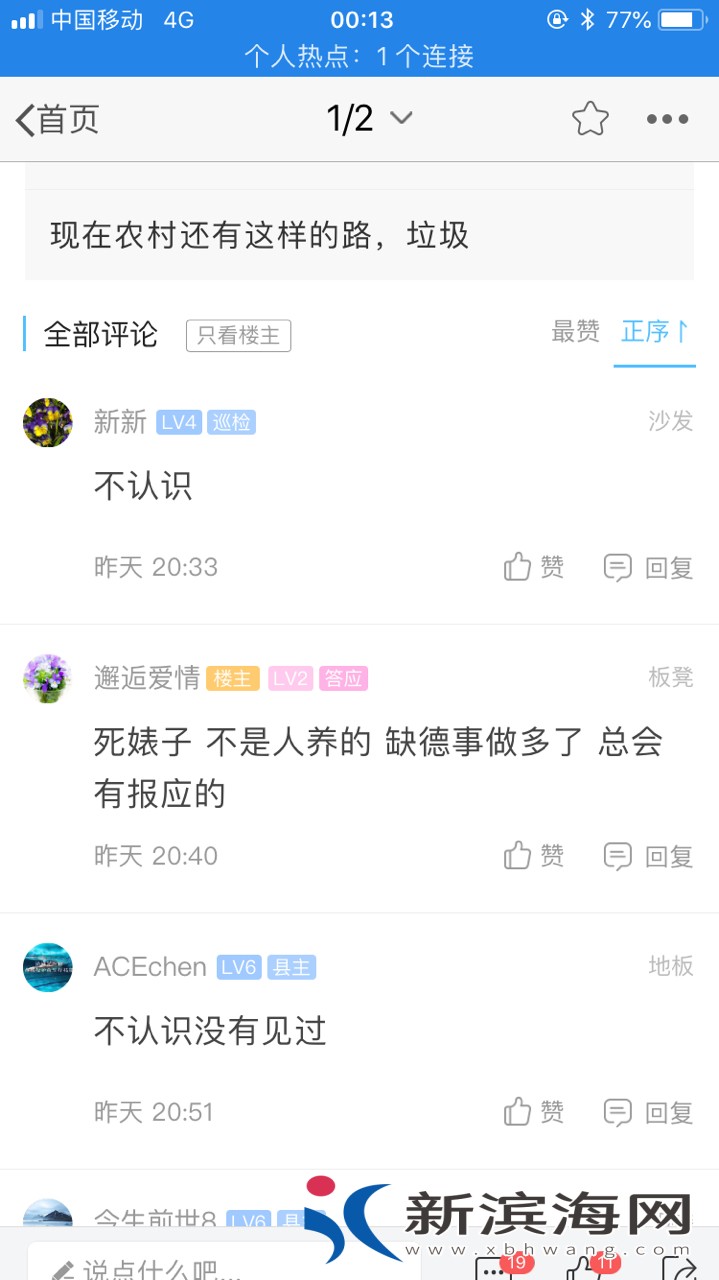
Task: Like 新新's comment 不认识
Action: [x=534, y=567]
